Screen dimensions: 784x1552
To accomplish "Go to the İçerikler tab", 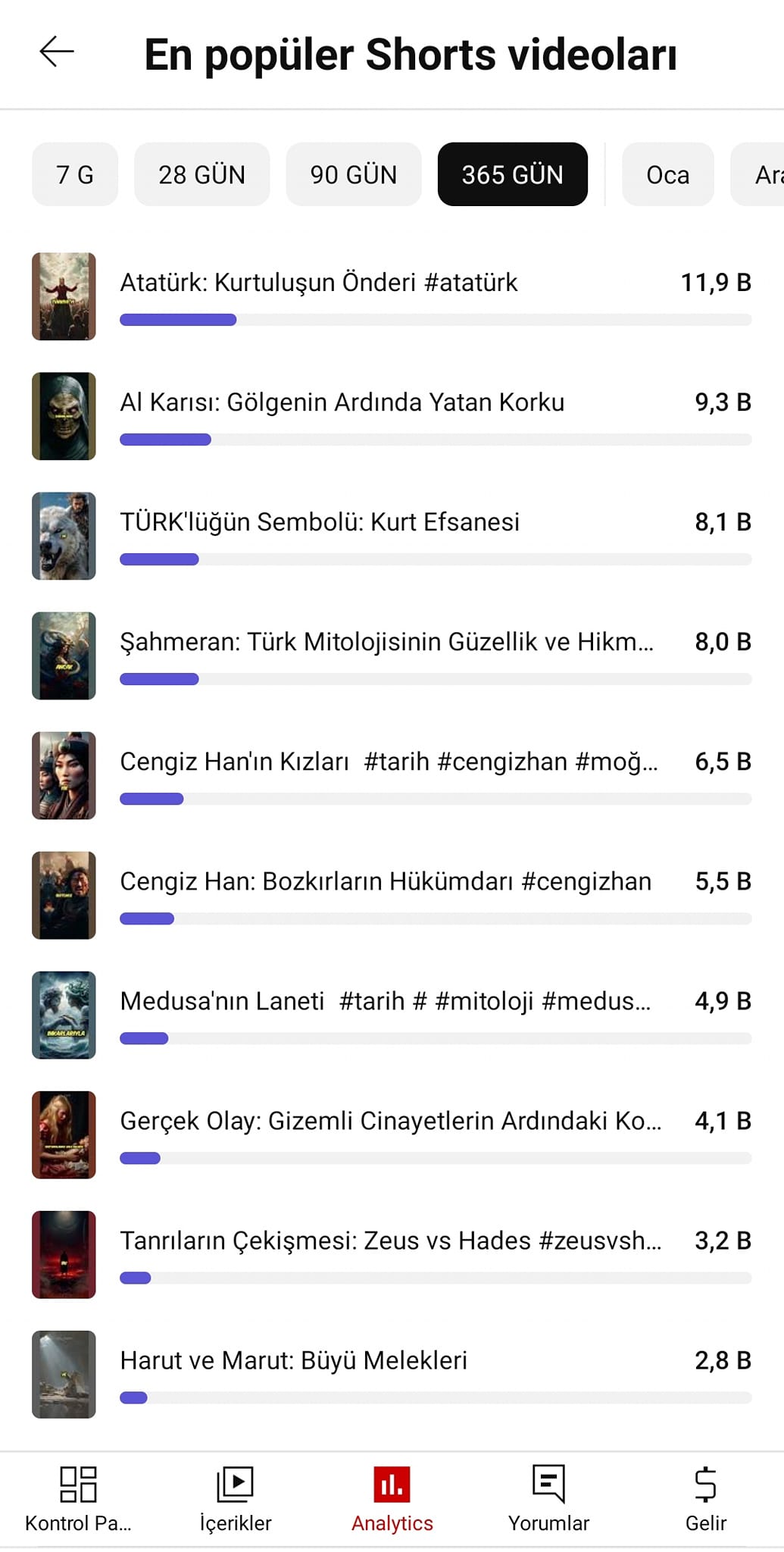I will click(235, 1499).
